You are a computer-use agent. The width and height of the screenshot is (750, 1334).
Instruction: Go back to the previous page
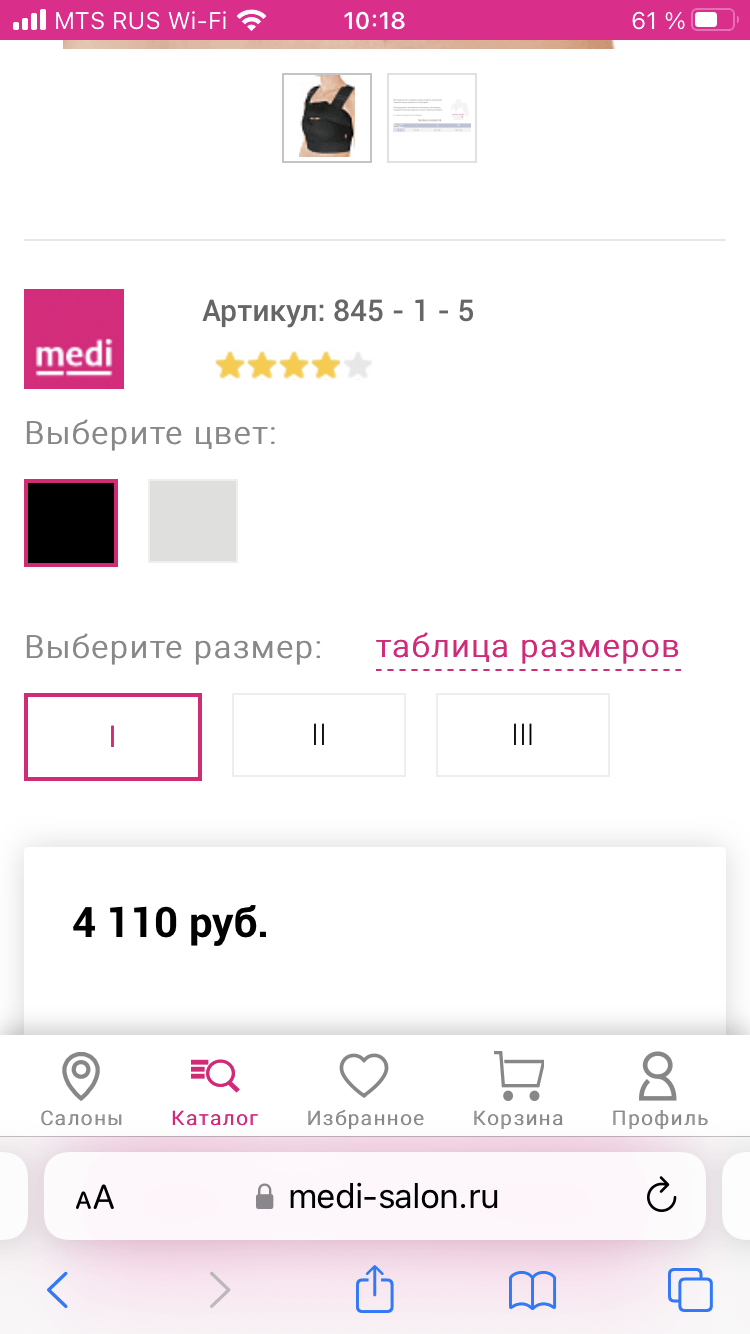coord(58,1290)
